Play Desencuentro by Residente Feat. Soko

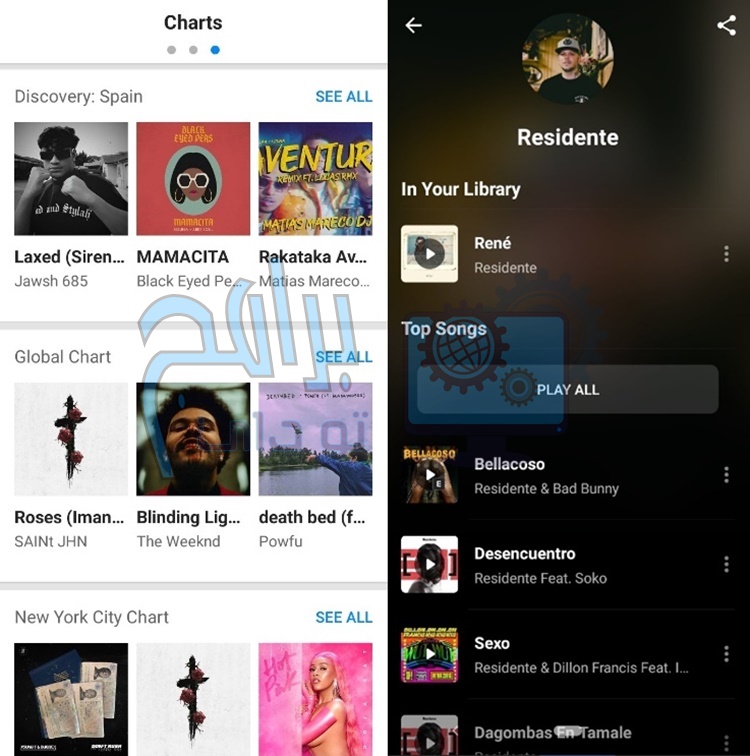429,565
